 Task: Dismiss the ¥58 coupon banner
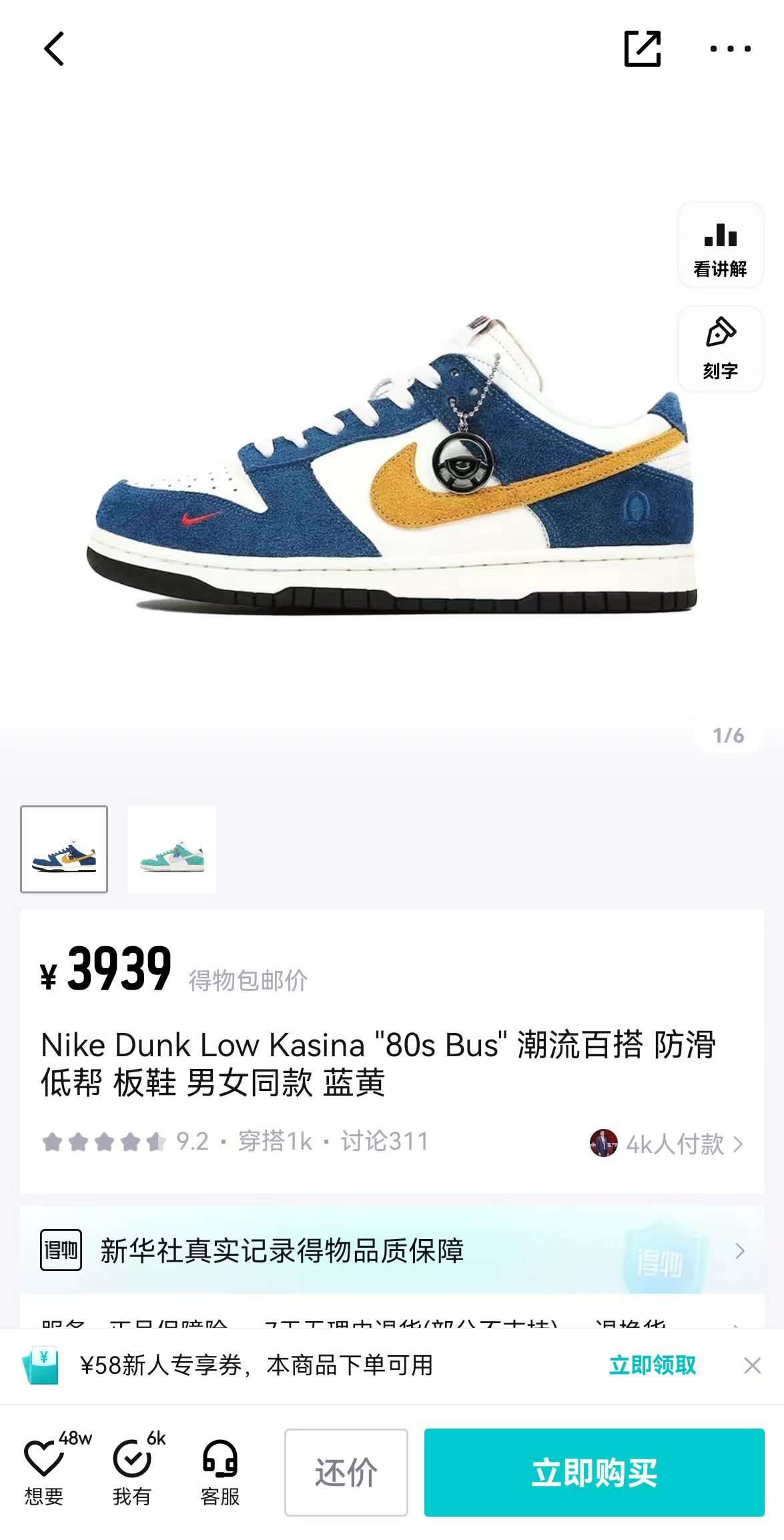tap(752, 1365)
